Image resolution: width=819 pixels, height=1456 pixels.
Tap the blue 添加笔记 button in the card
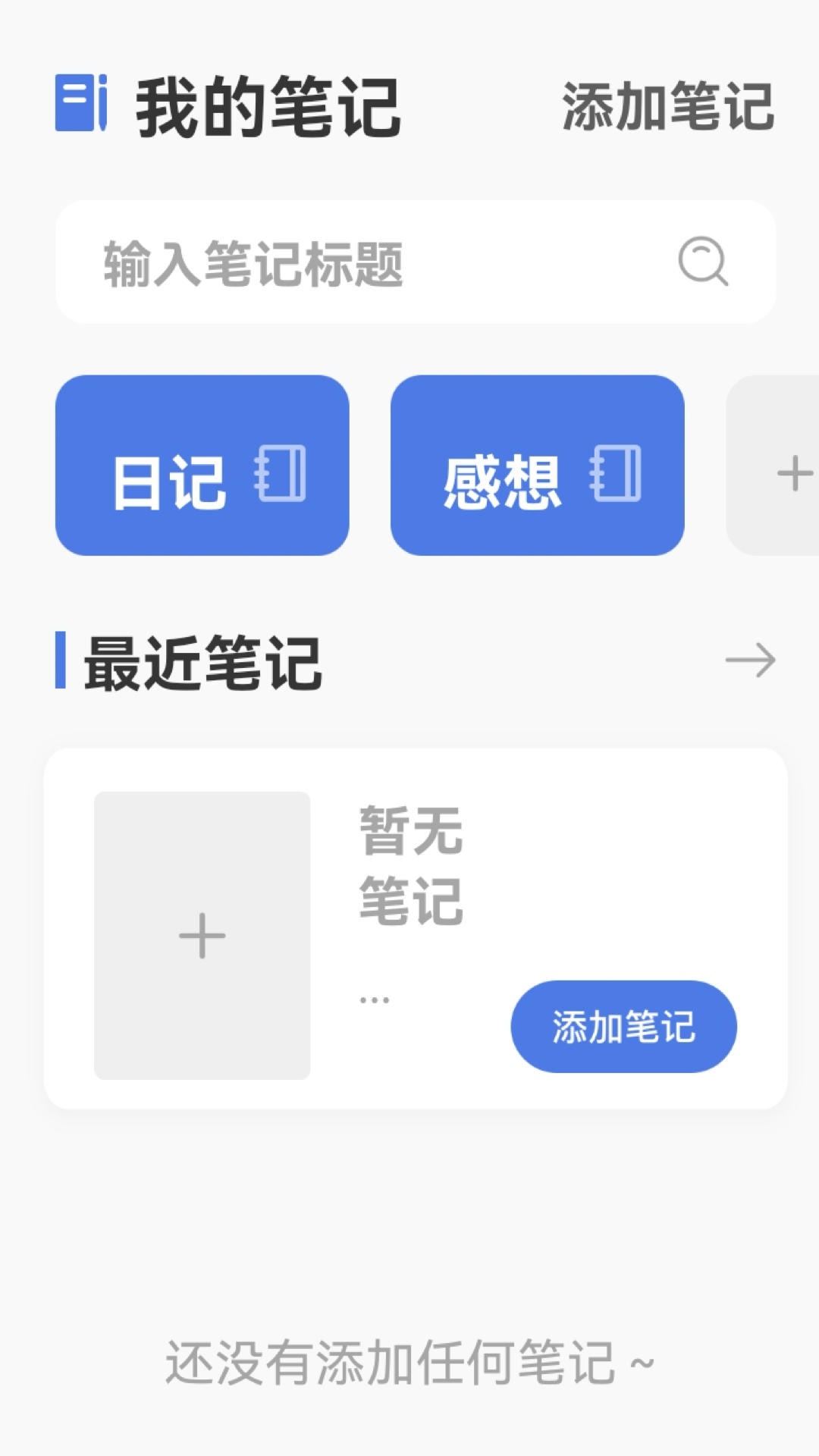623,1027
